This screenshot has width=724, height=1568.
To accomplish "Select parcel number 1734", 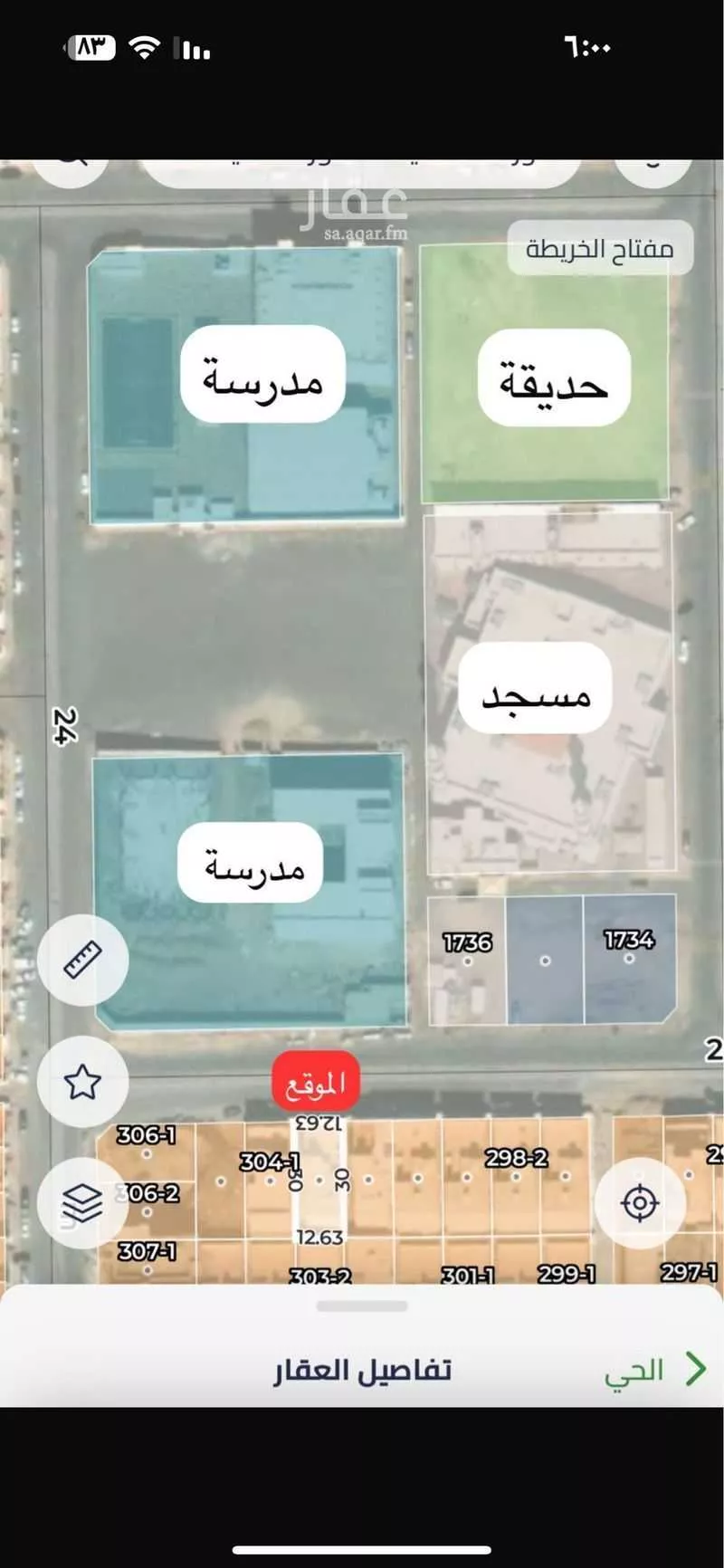I will point(631,940).
